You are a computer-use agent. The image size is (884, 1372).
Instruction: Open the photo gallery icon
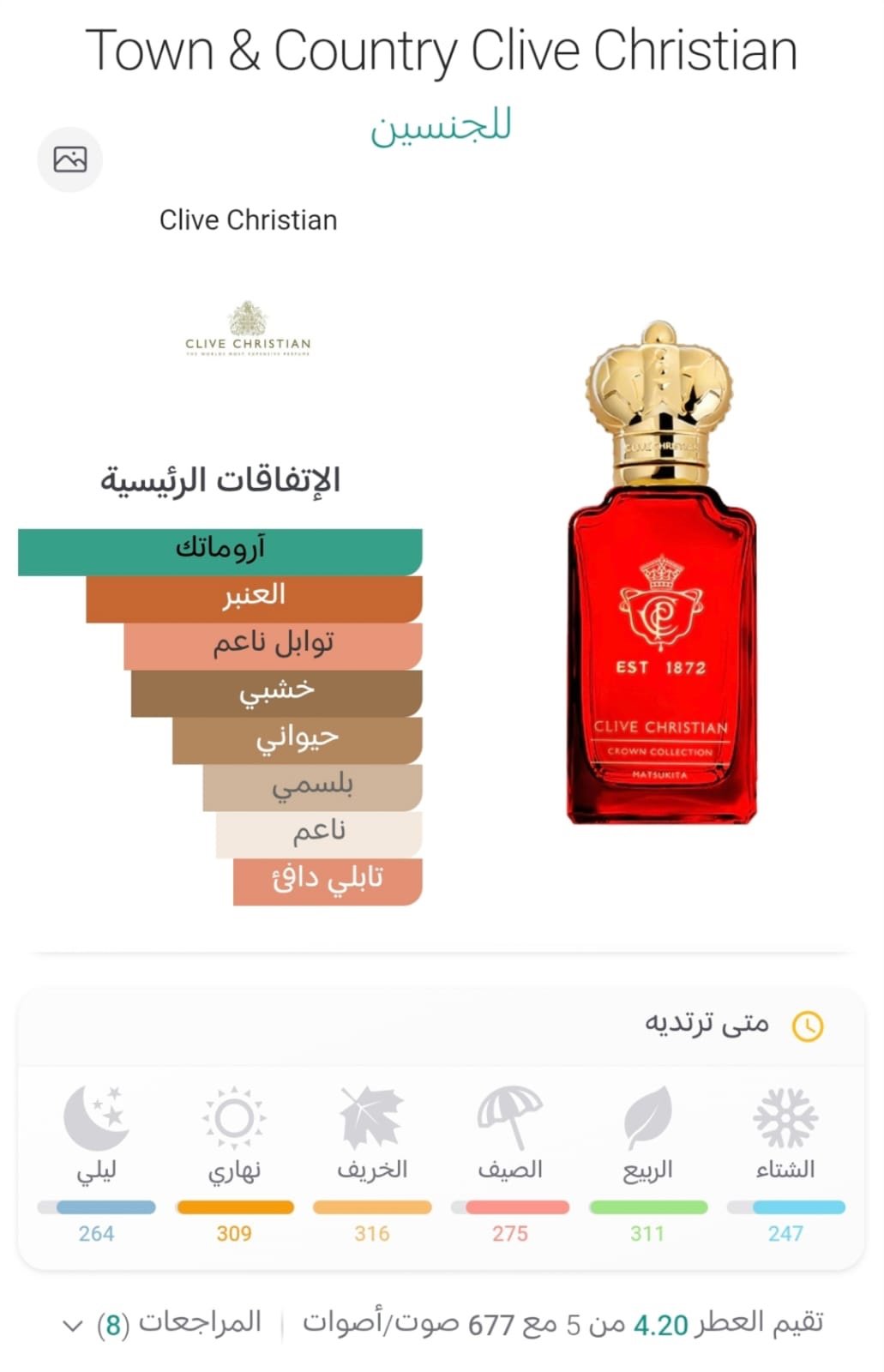click(69, 159)
